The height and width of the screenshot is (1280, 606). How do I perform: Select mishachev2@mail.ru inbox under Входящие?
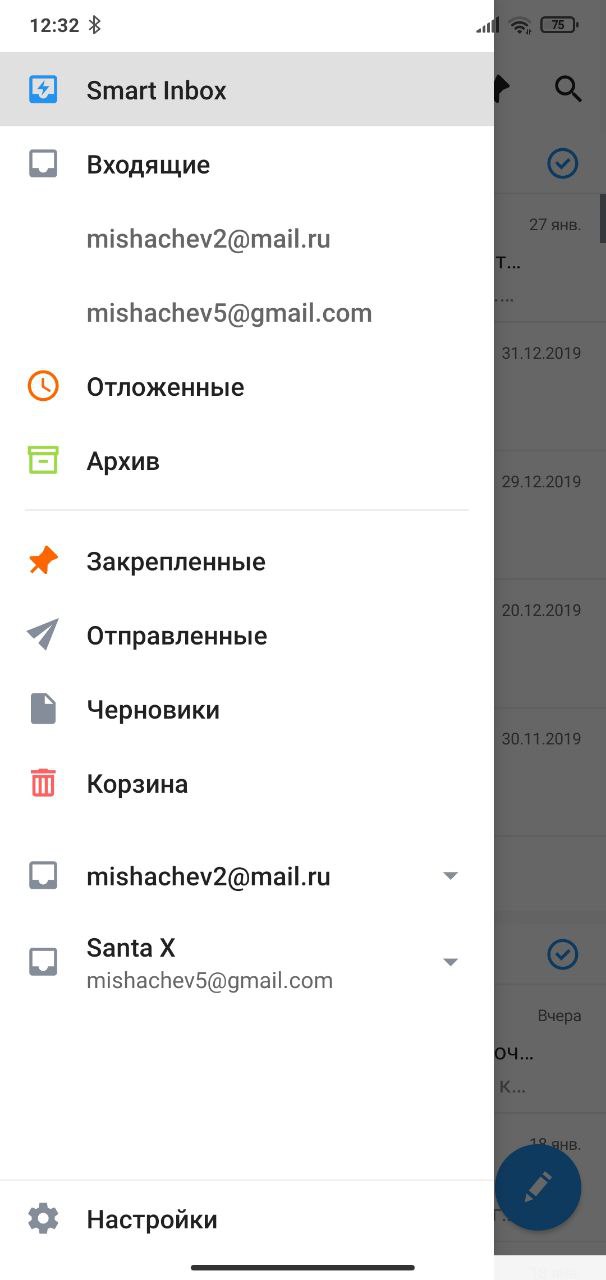(x=247, y=239)
